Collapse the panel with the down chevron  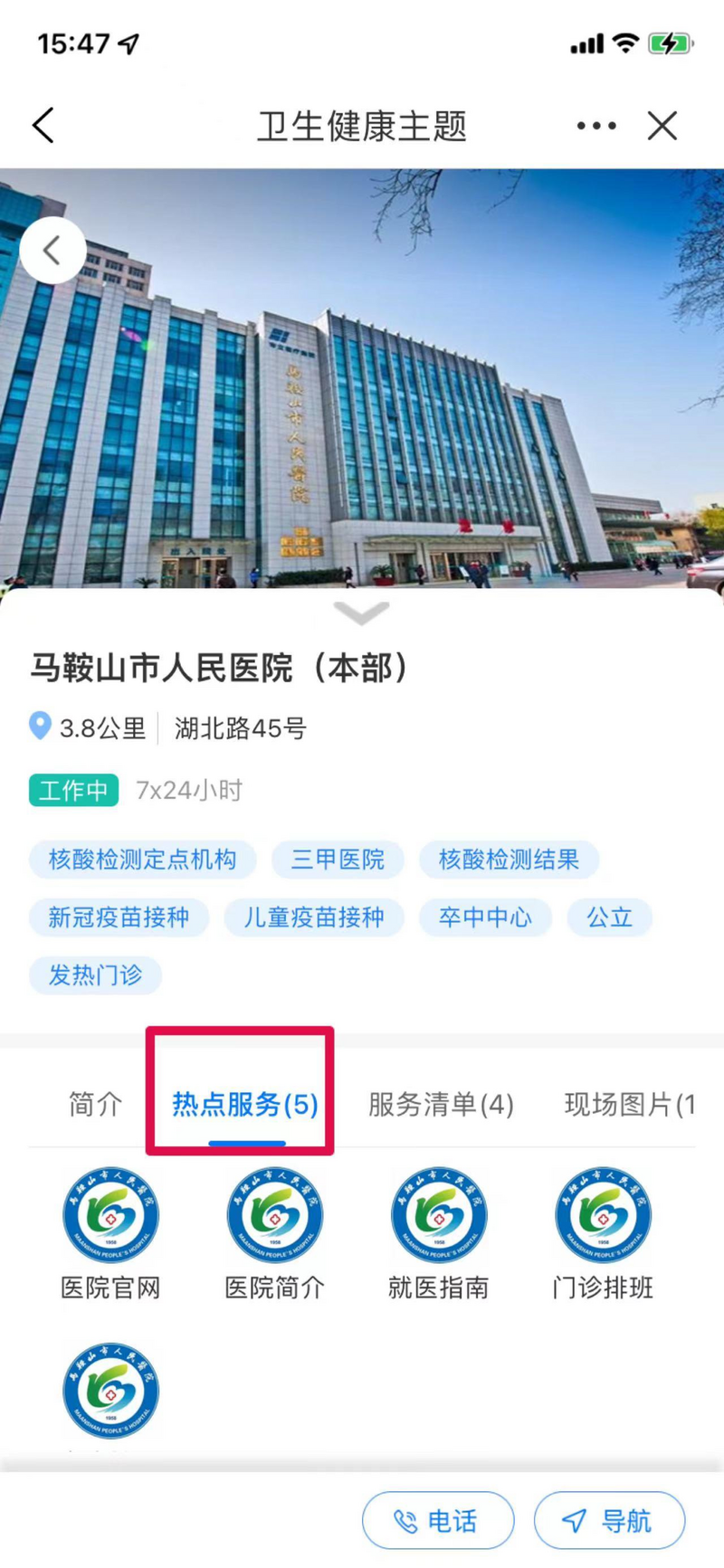coord(361,613)
